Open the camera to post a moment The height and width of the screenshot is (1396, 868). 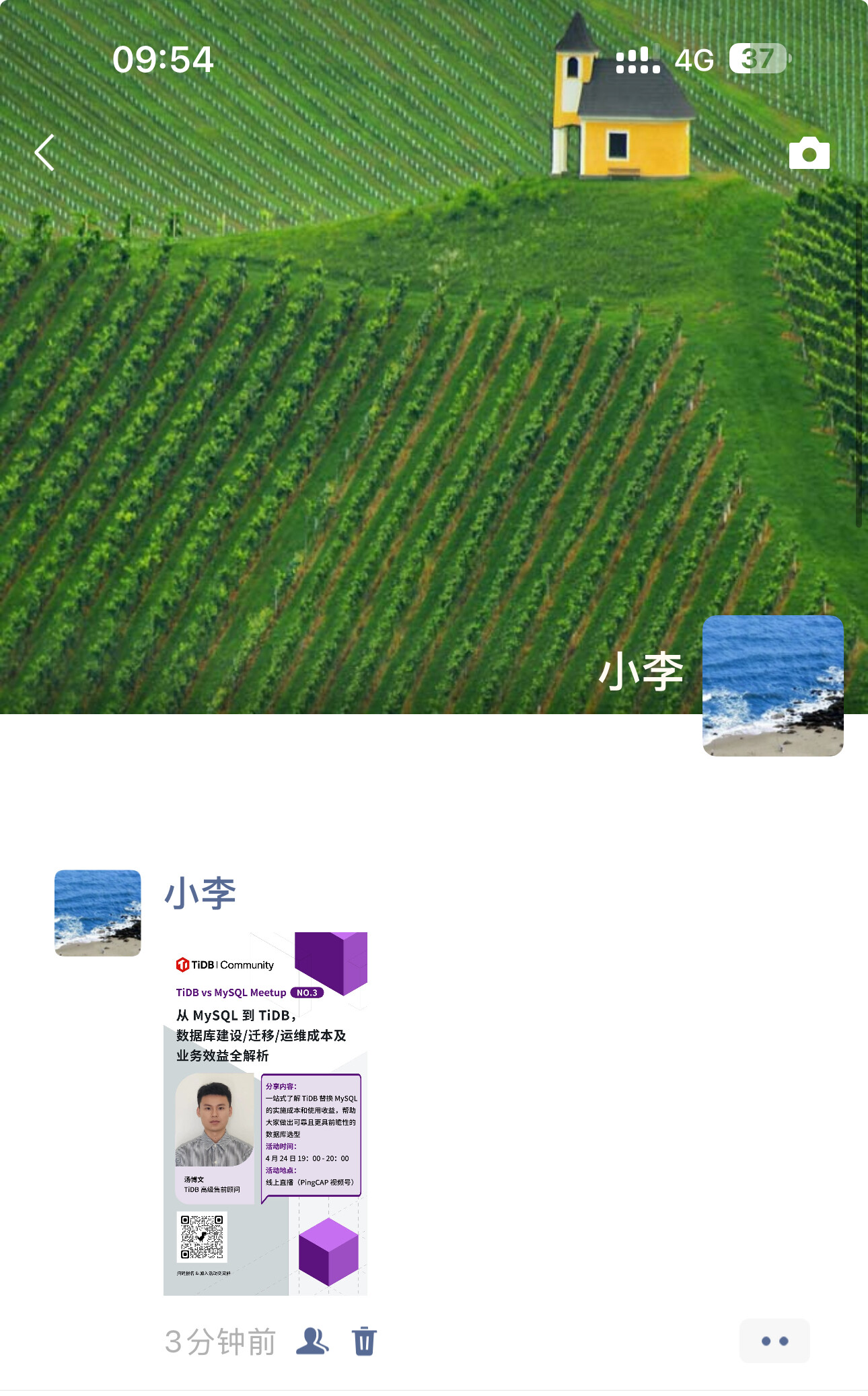point(809,153)
